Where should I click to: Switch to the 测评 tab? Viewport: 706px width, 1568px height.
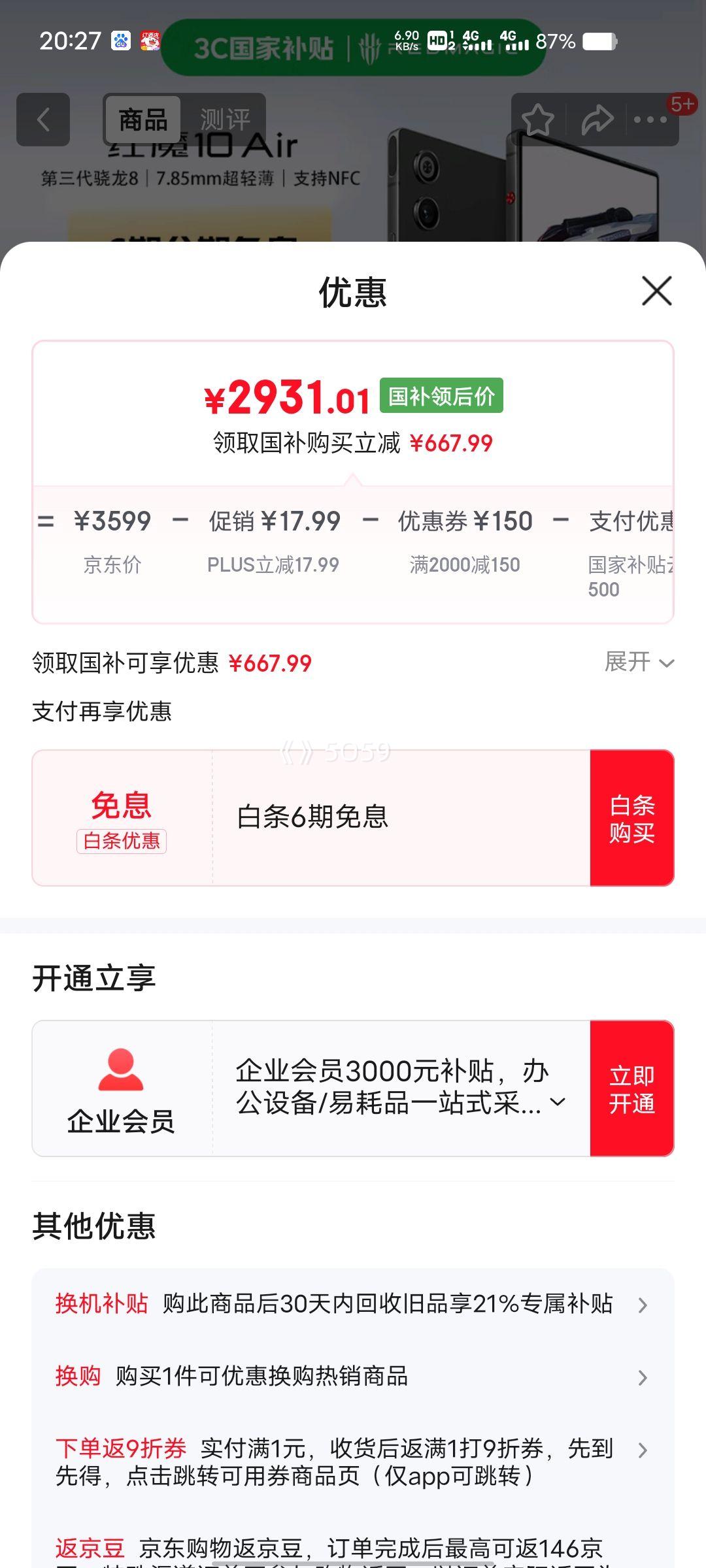(225, 120)
